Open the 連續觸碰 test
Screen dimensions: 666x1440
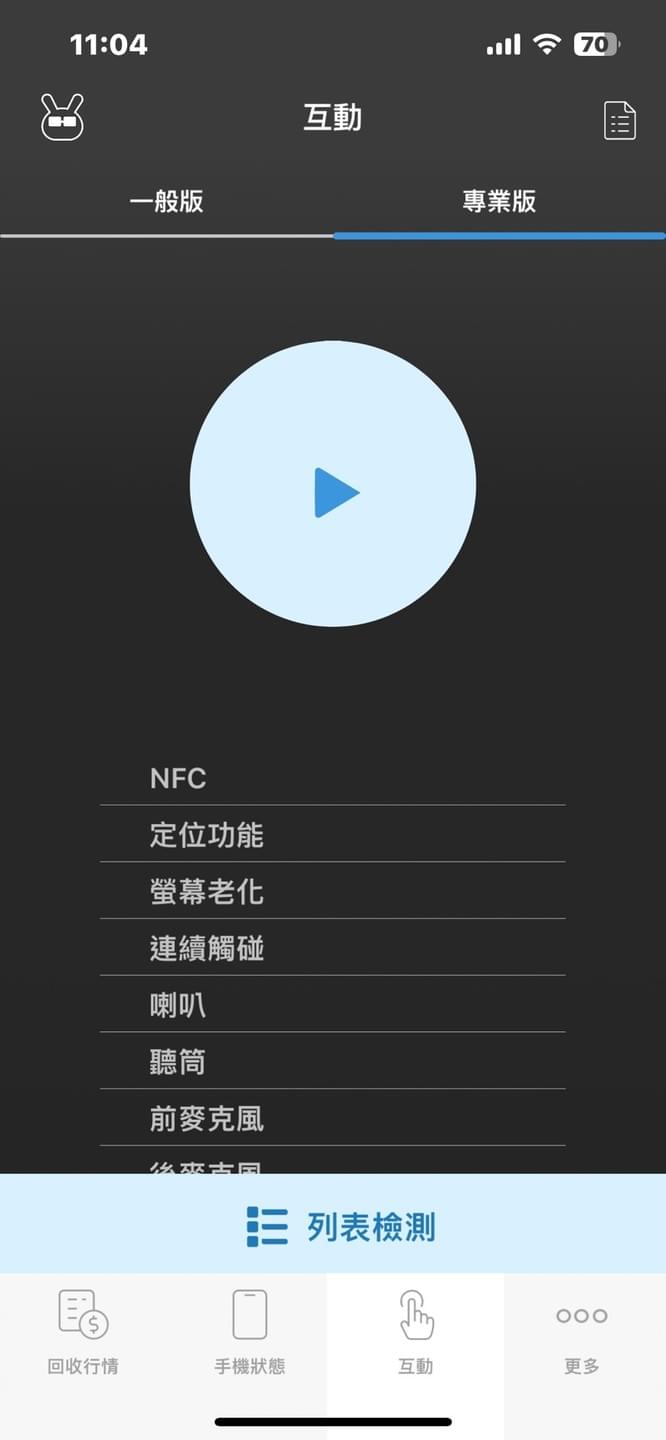click(x=332, y=948)
